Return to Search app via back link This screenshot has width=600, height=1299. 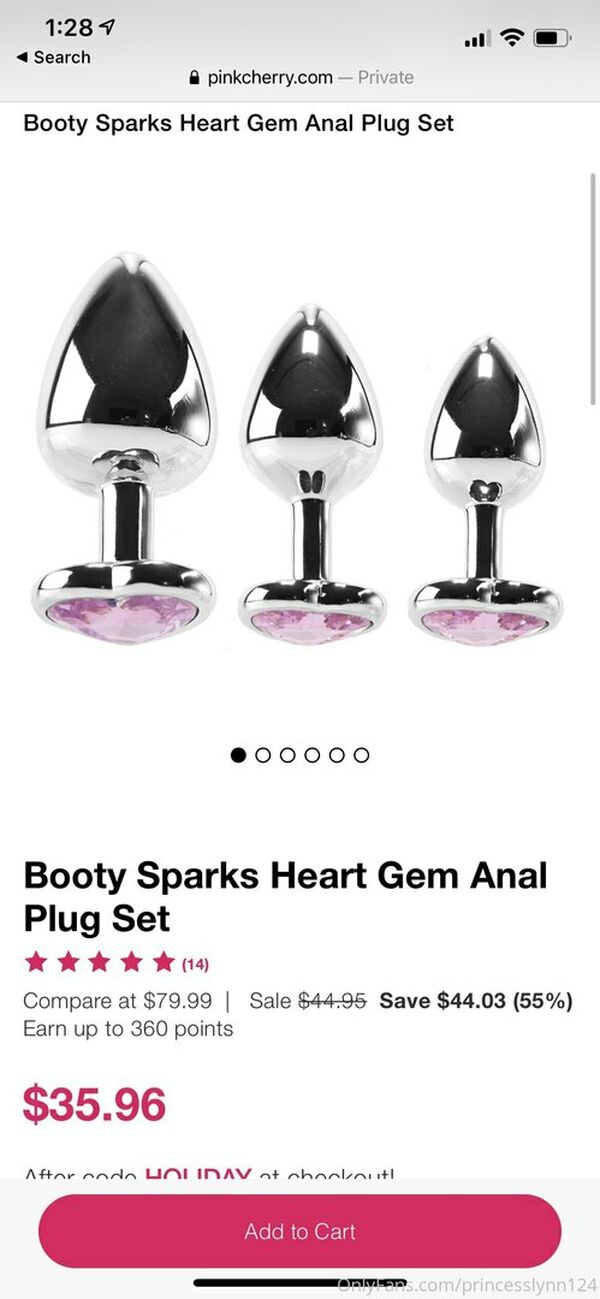(x=53, y=57)
